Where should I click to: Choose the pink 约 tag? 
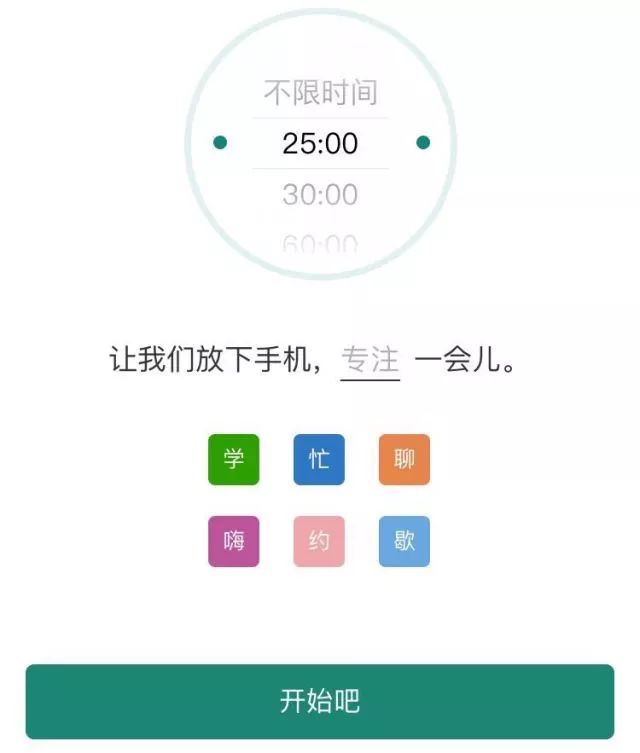pyautogui.click(x=319, y=542)
